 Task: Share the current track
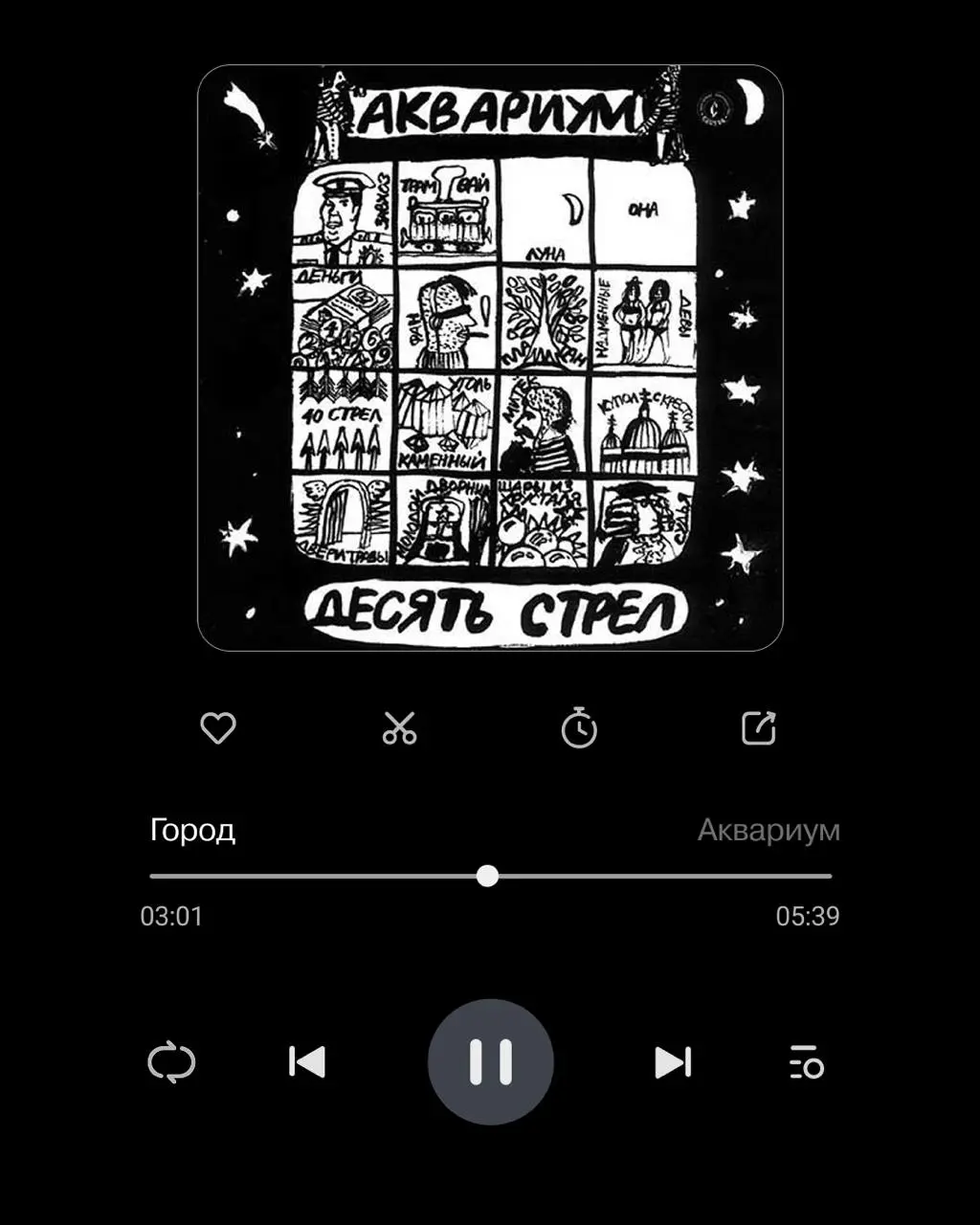759,729
